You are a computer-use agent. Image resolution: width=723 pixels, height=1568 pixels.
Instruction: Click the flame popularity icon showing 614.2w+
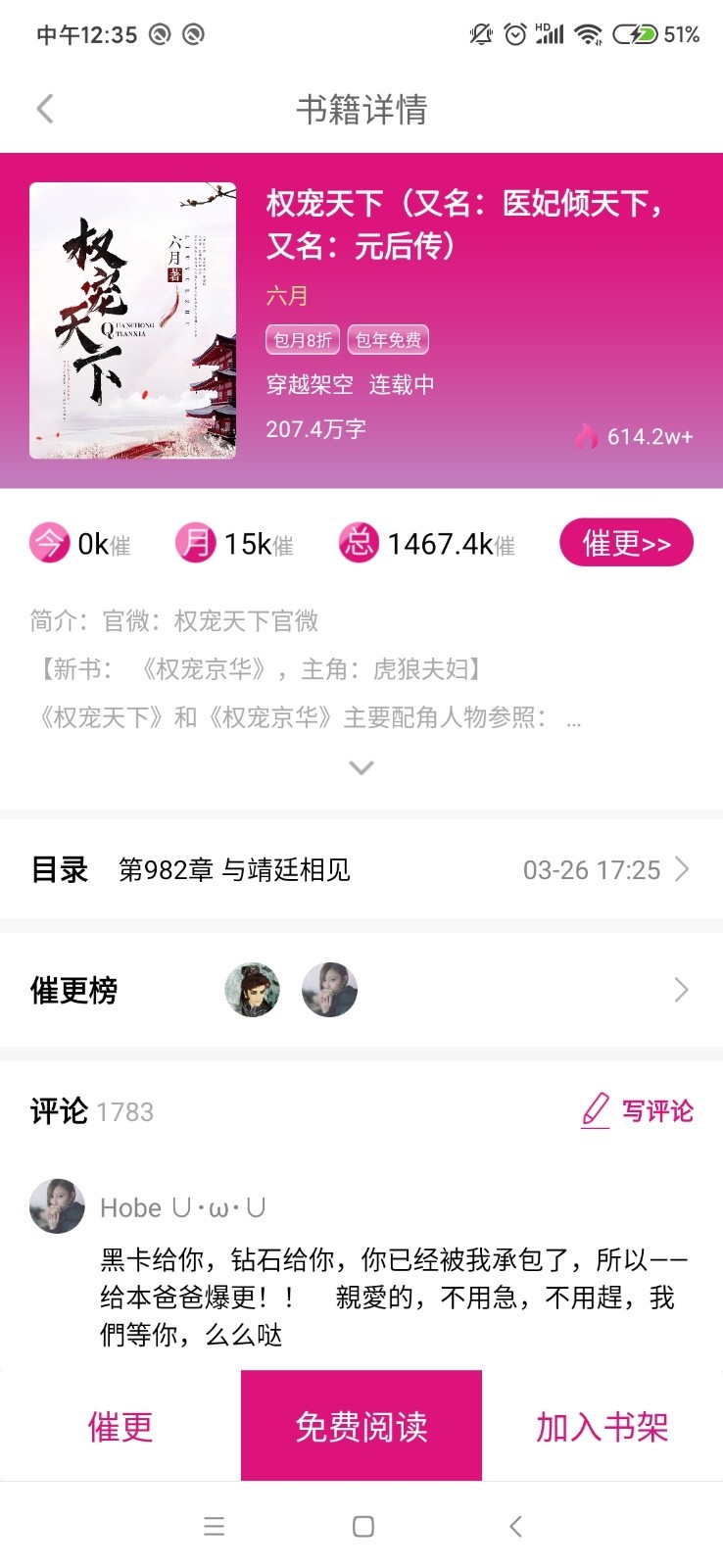(586, 437)
